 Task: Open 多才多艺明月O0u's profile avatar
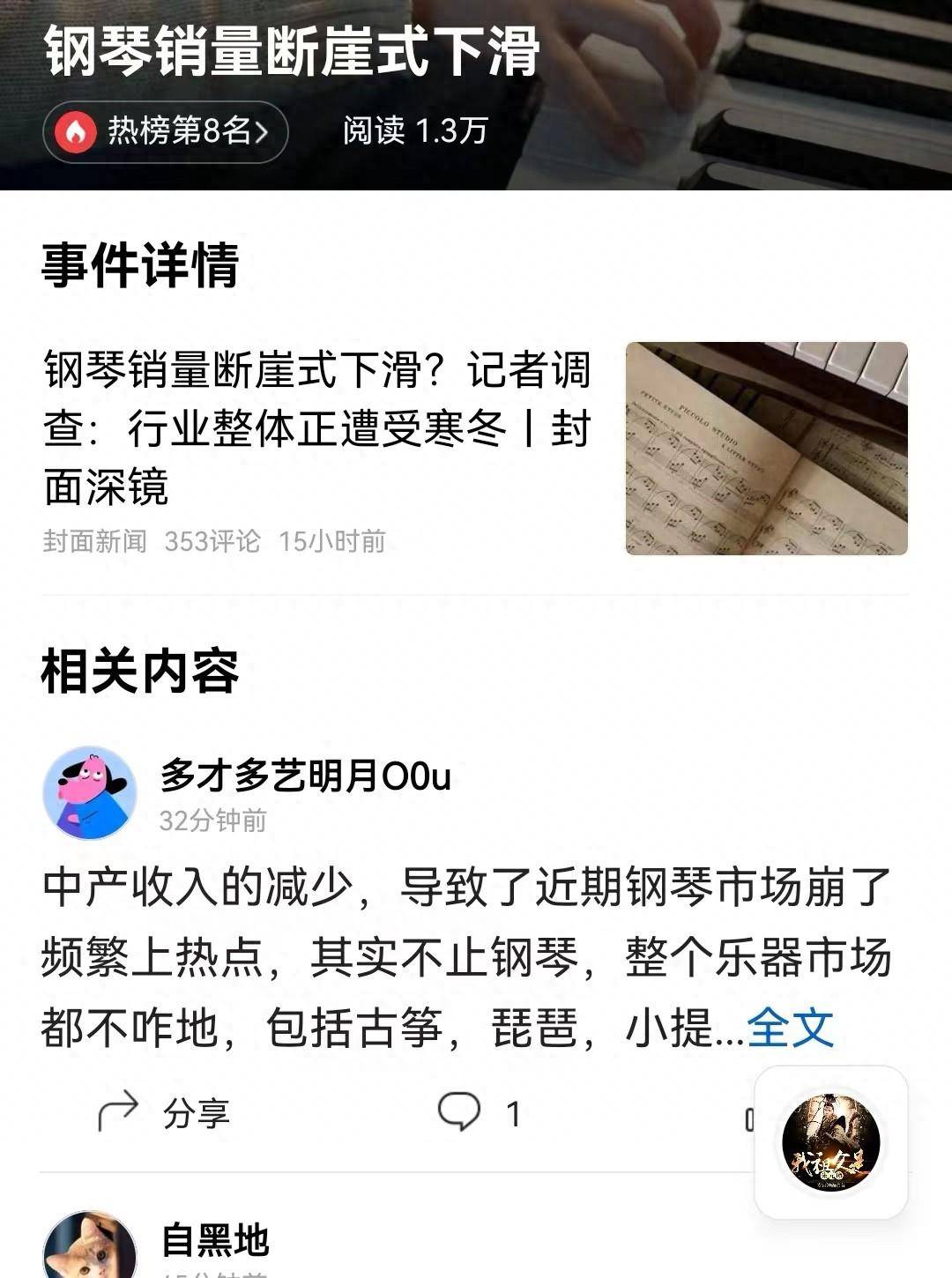click(x=90, y=793)
